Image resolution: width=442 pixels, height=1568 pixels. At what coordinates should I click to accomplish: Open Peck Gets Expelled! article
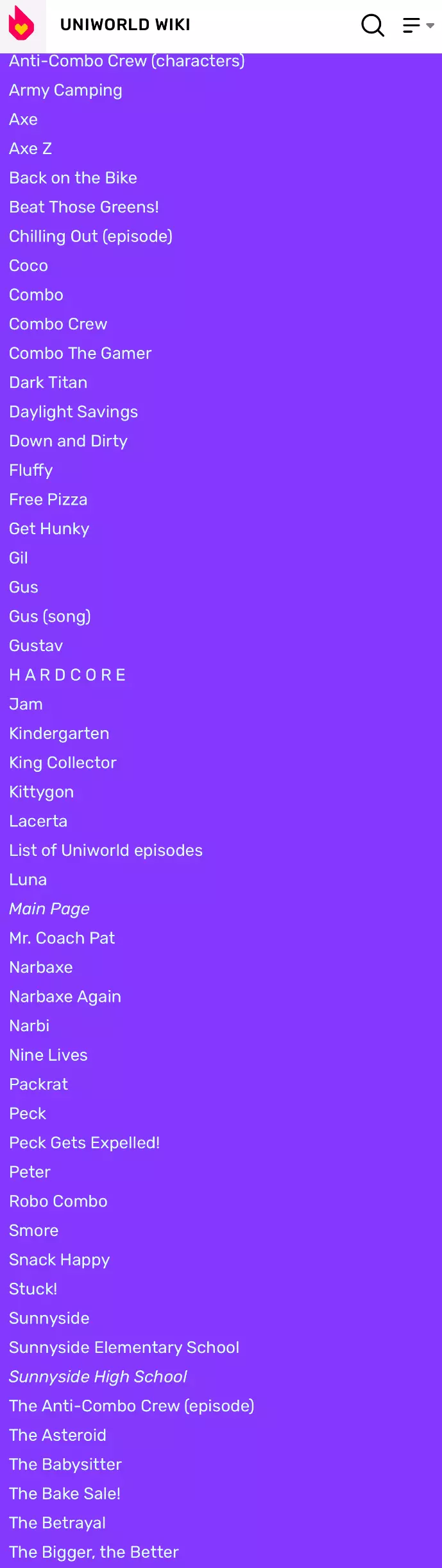point(84,1143)
